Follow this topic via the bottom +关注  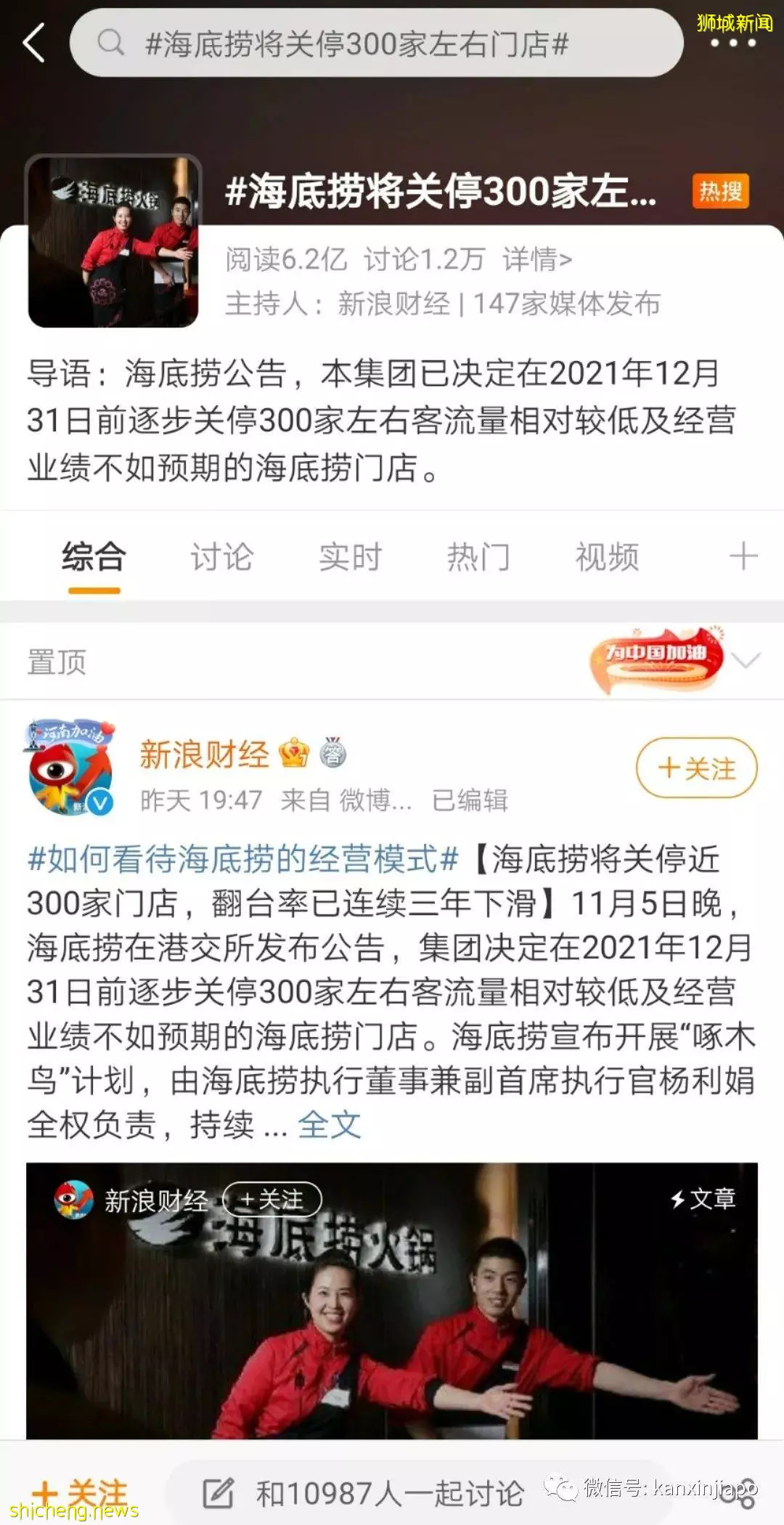81,1492
